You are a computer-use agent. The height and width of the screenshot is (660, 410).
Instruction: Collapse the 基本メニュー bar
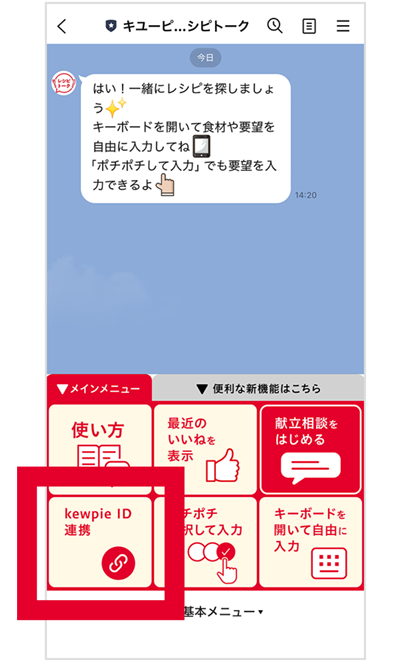[223, 612]
